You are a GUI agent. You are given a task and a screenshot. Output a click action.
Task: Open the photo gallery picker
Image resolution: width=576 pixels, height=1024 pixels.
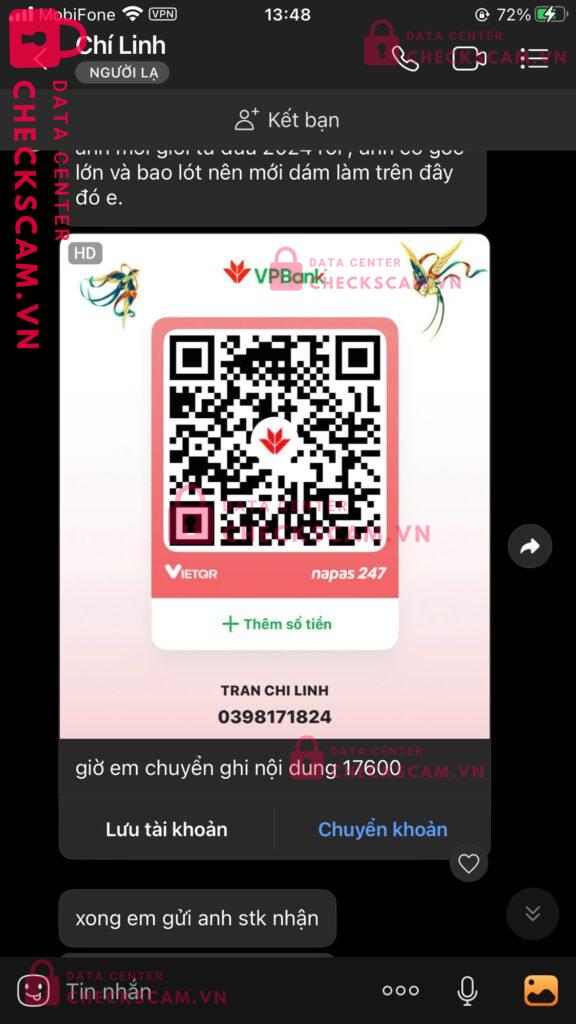tap(541, 991)
